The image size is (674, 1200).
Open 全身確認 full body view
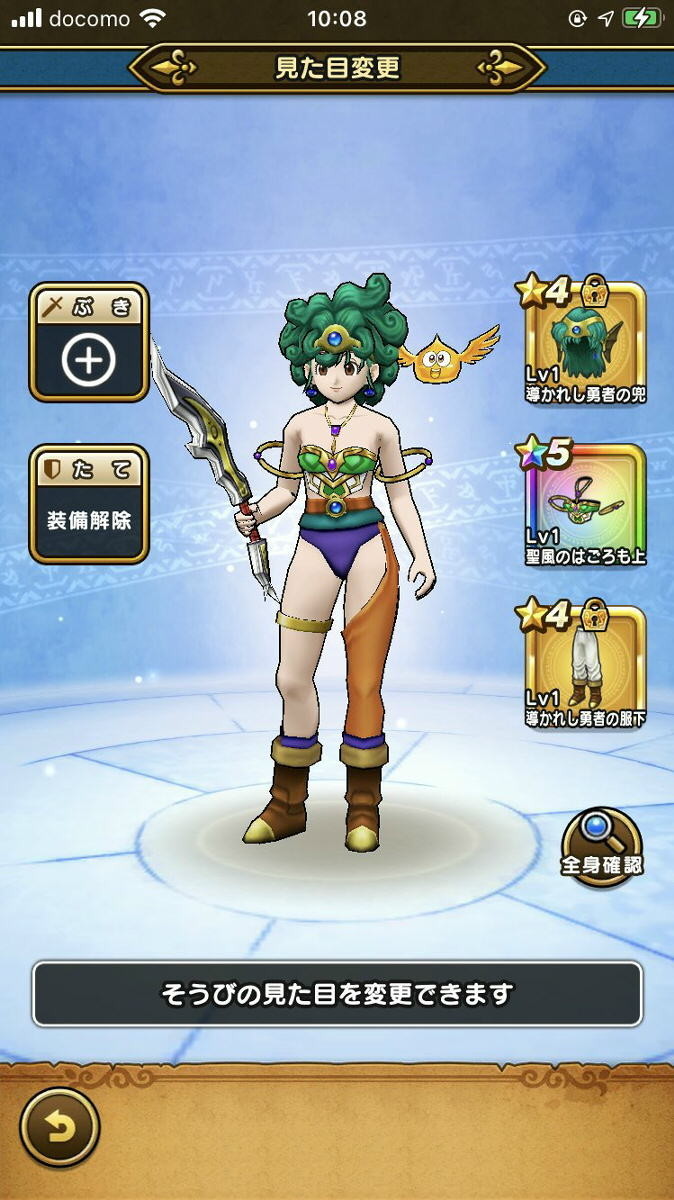tap(601, 843)
